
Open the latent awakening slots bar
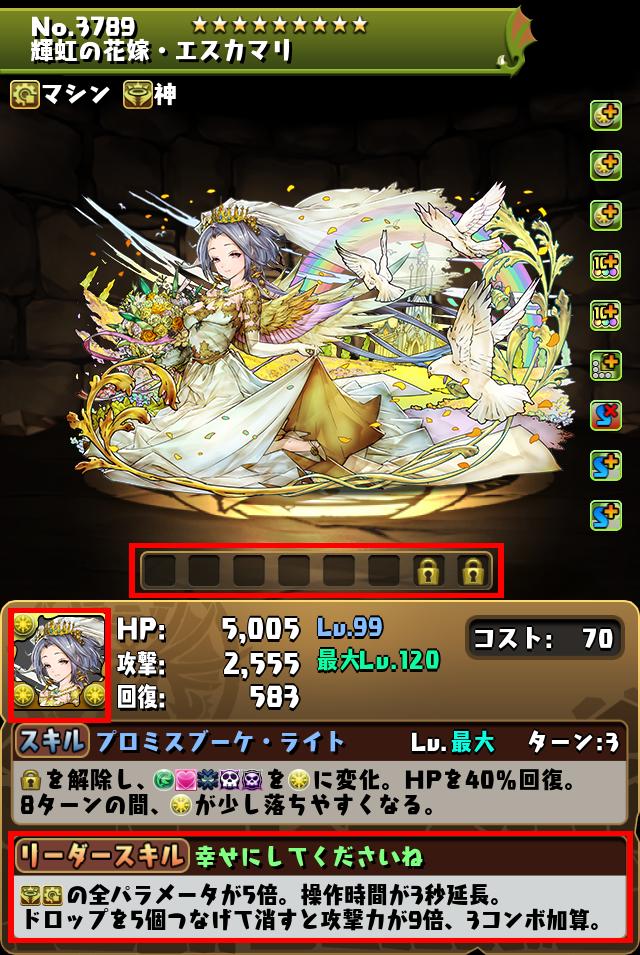pyautogui.click(x=315, y=570)
